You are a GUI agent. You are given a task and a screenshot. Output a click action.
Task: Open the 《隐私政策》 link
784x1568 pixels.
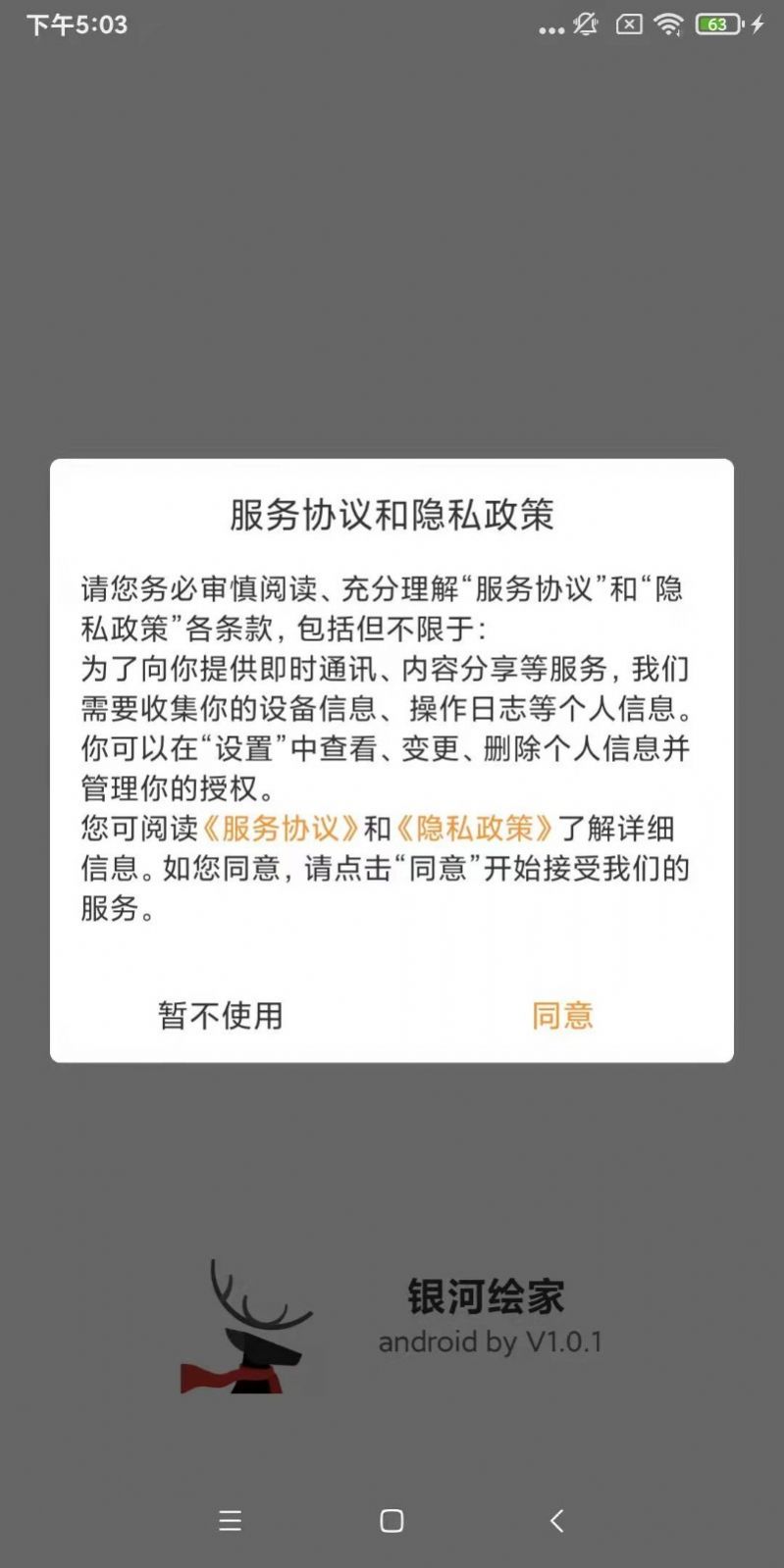point(475,829)
